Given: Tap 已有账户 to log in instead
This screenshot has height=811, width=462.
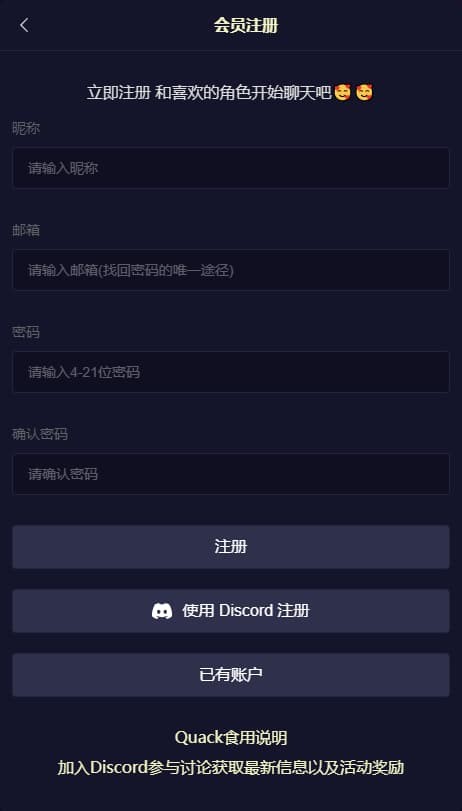Looking at the screenshot, I should pyautogui.click(x=231, y=675).
